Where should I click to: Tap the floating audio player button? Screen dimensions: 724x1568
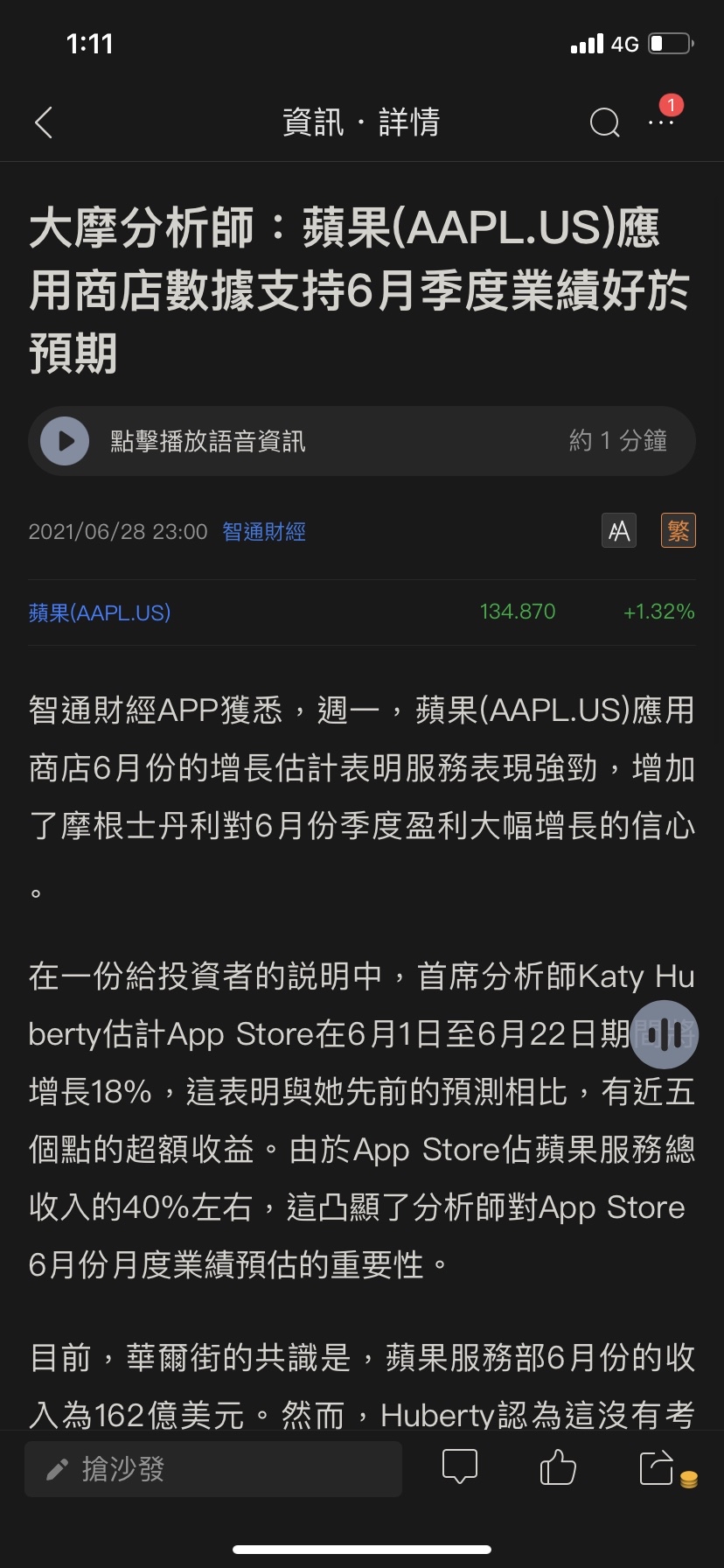[x=665, y=1034]
